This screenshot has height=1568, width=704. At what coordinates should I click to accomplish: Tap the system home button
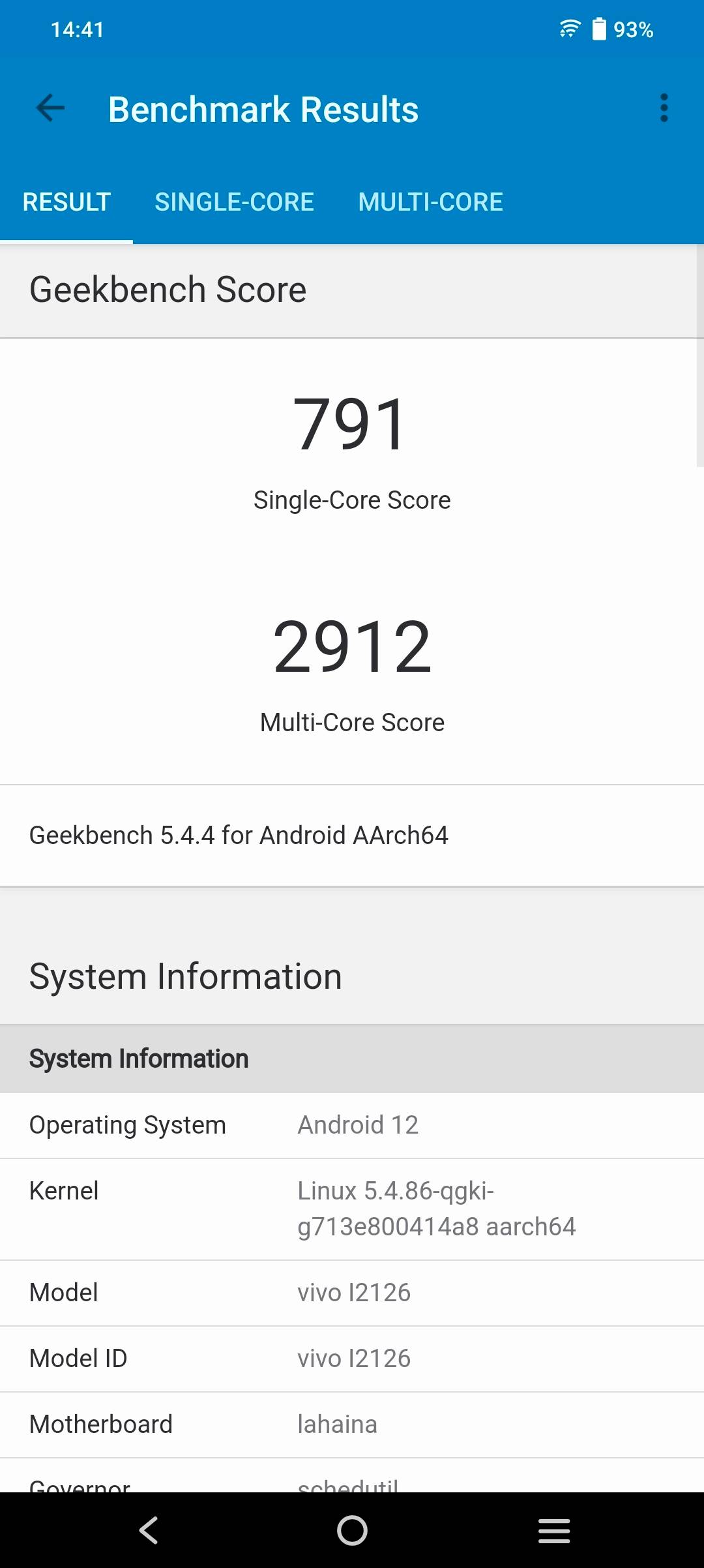pos(352,1530)
